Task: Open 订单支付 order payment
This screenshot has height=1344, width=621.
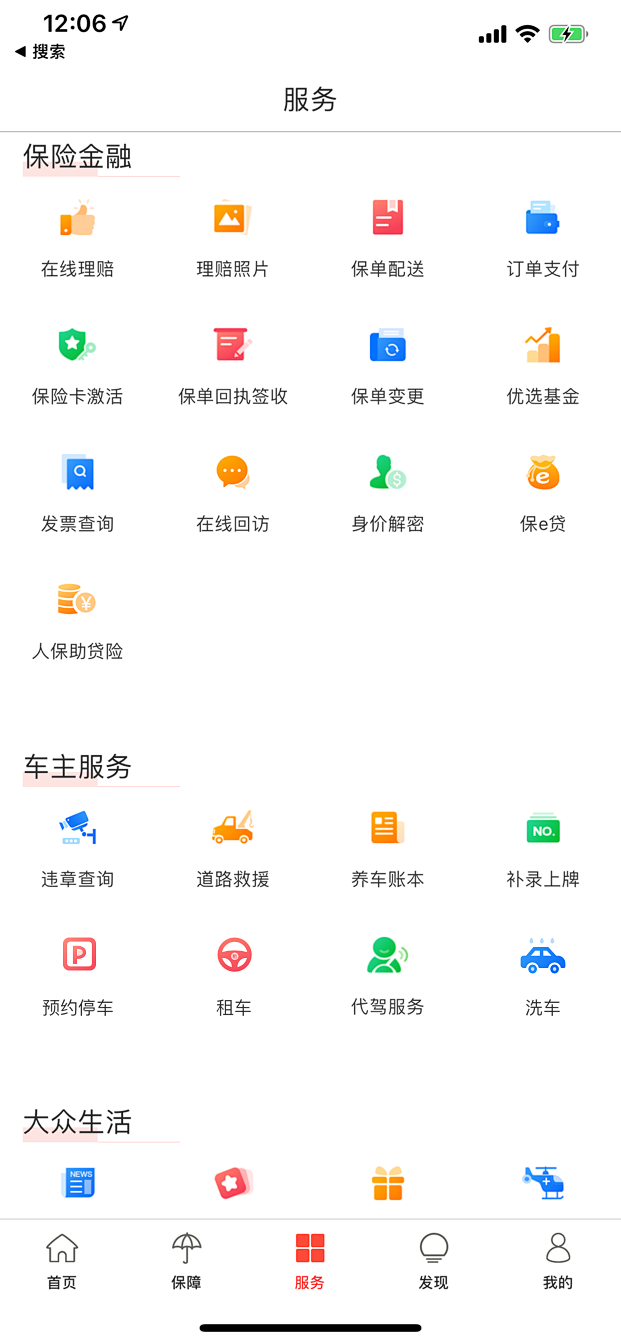Action: 543,238
